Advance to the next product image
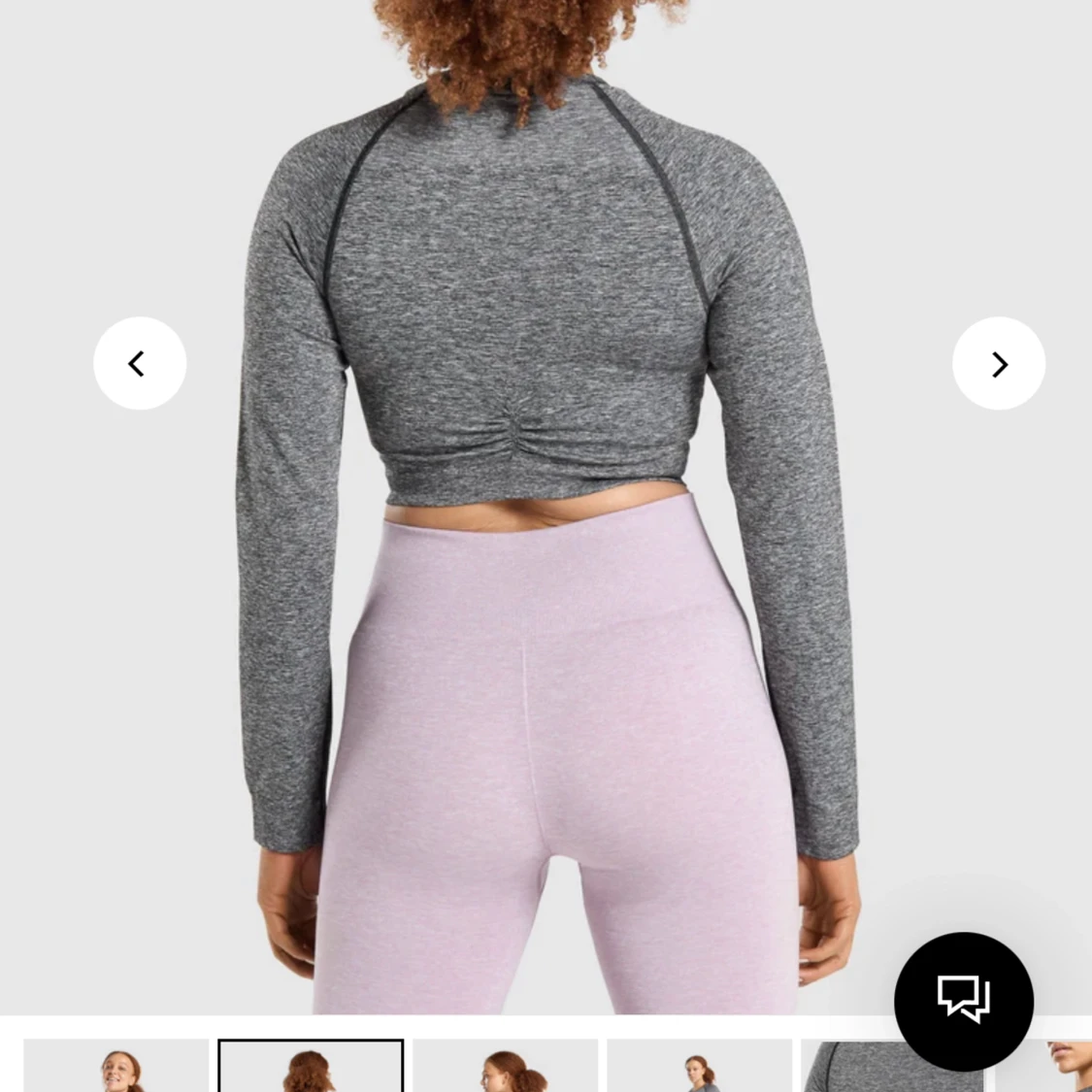The width and height of the screenshot is (1092, 1092). 999,363
